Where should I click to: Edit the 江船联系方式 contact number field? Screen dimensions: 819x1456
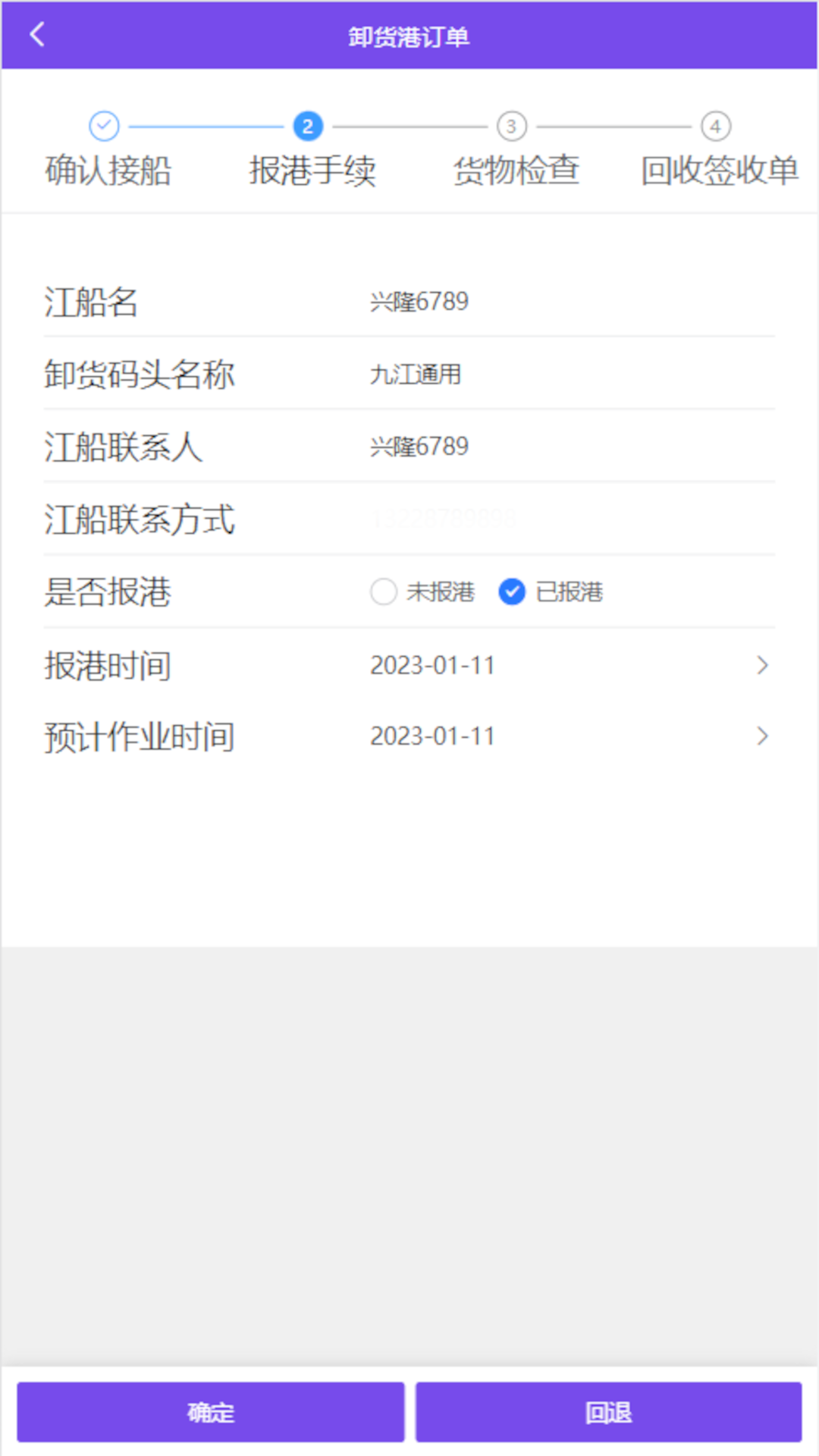click(570, 519)
